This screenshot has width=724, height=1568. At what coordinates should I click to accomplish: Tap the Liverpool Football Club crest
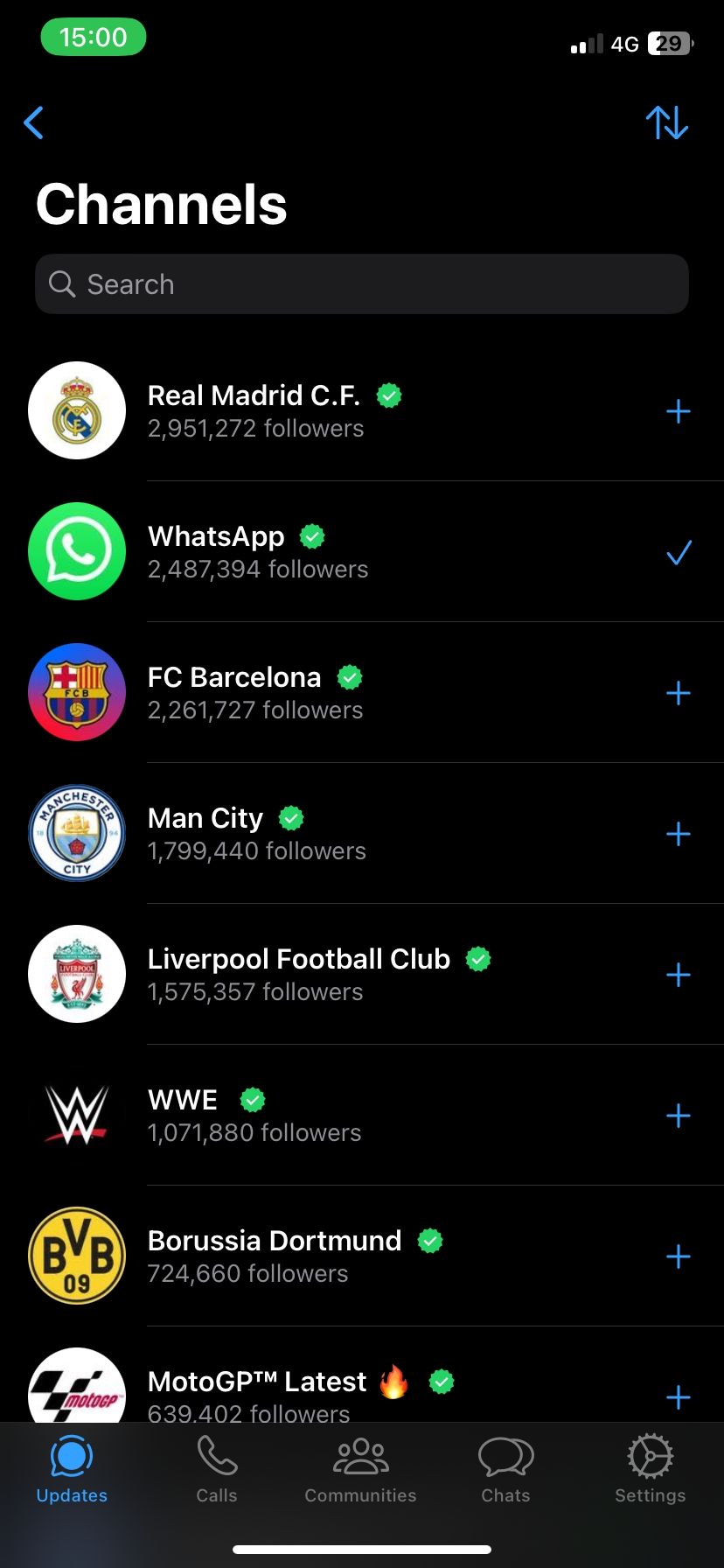point(77,974)
